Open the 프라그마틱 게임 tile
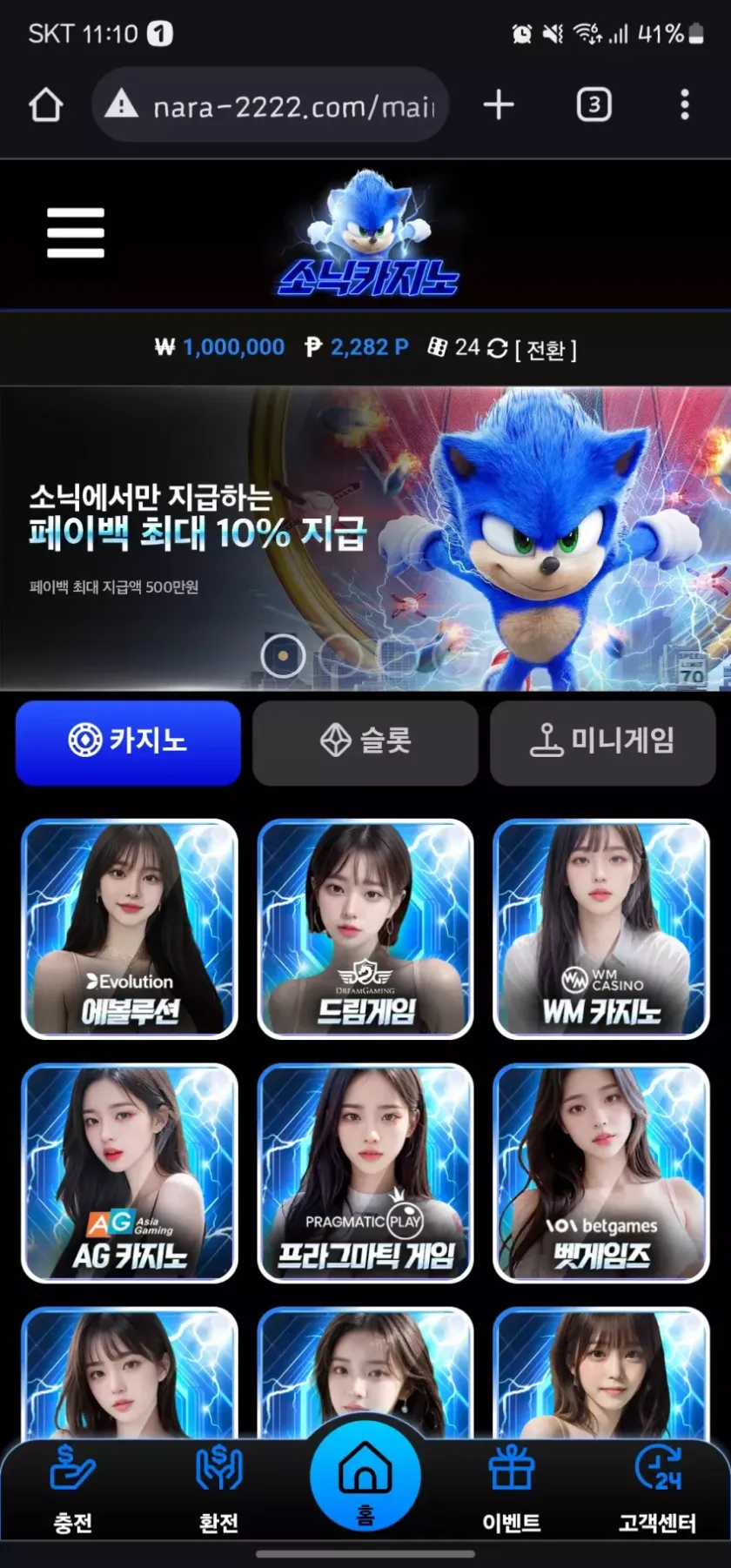731x1568 pixels. (x=365, y=1172)
